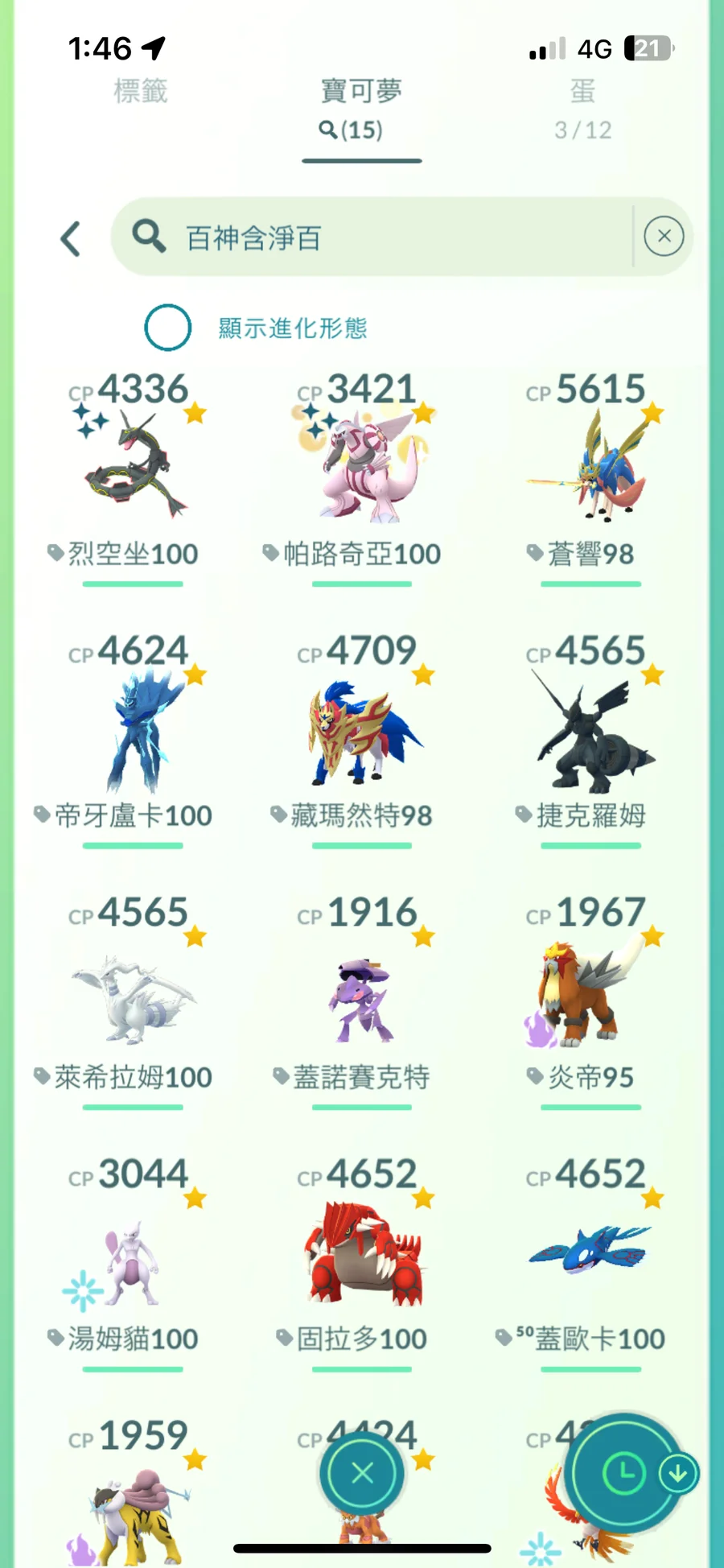Edit the search field 百神含淨百

tap(386, 237)
